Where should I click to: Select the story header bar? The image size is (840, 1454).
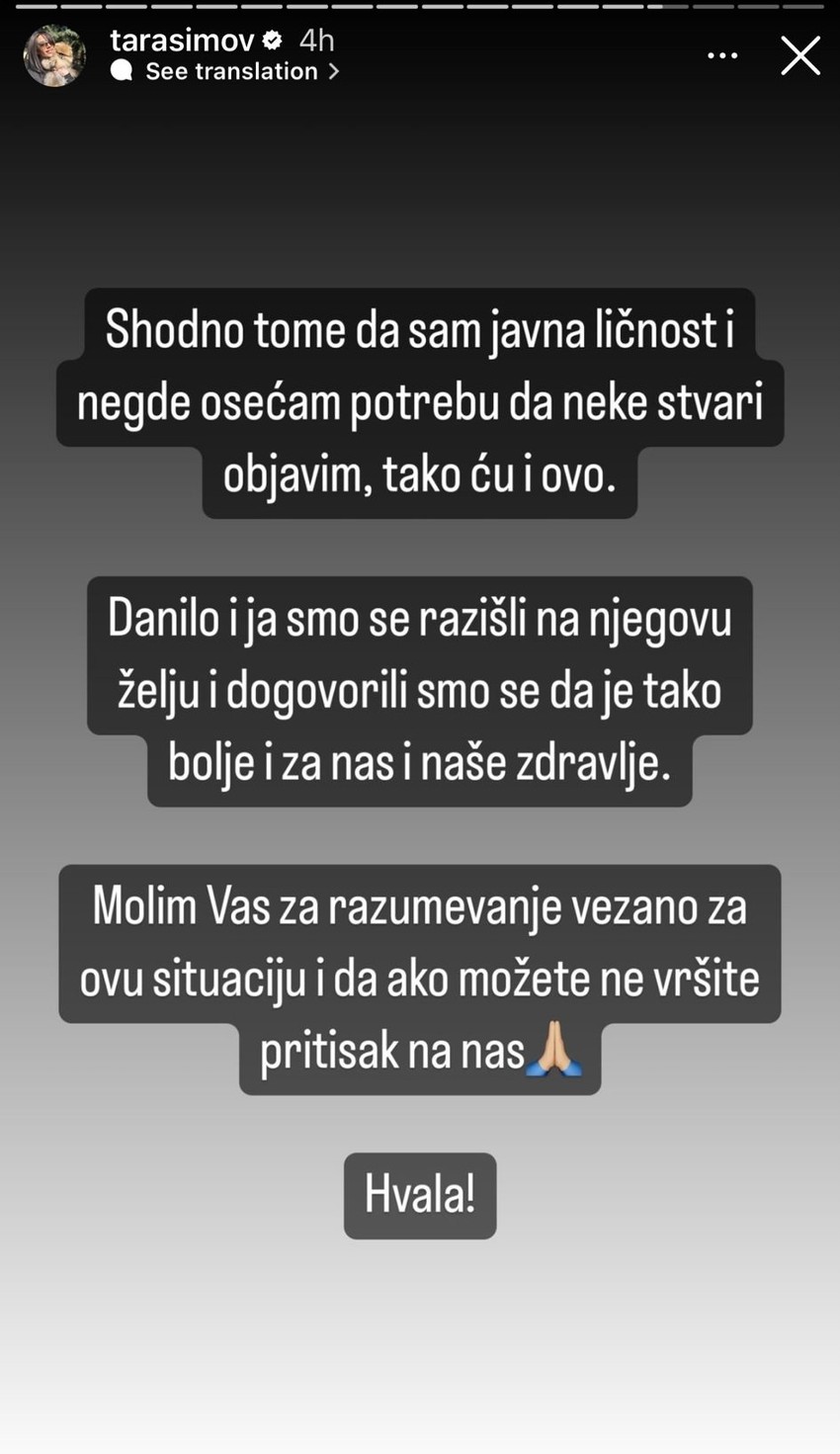[420, 54]
